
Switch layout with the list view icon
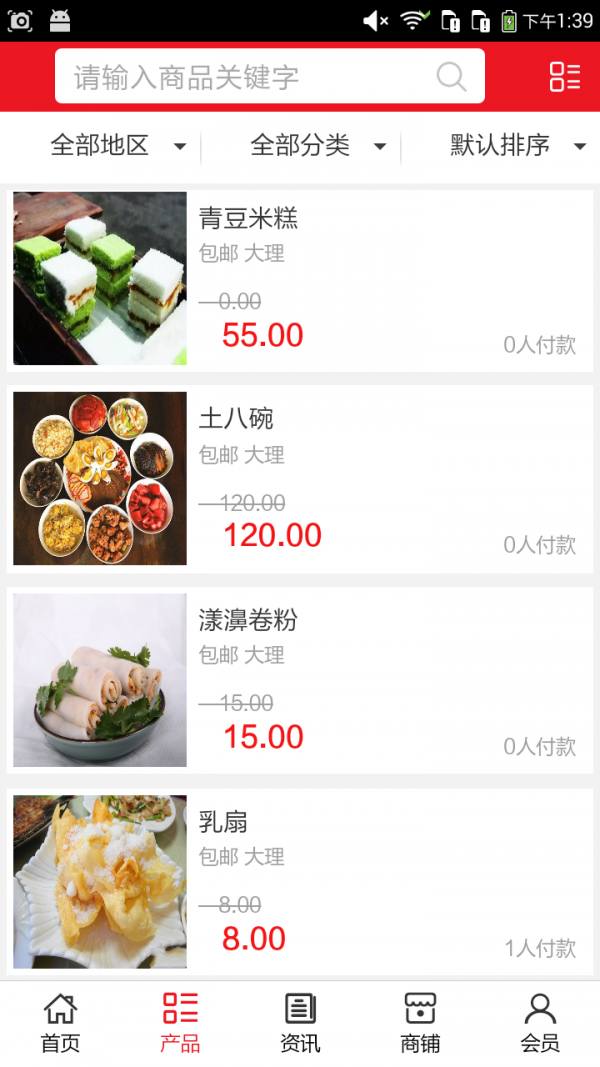click(564, 77)
